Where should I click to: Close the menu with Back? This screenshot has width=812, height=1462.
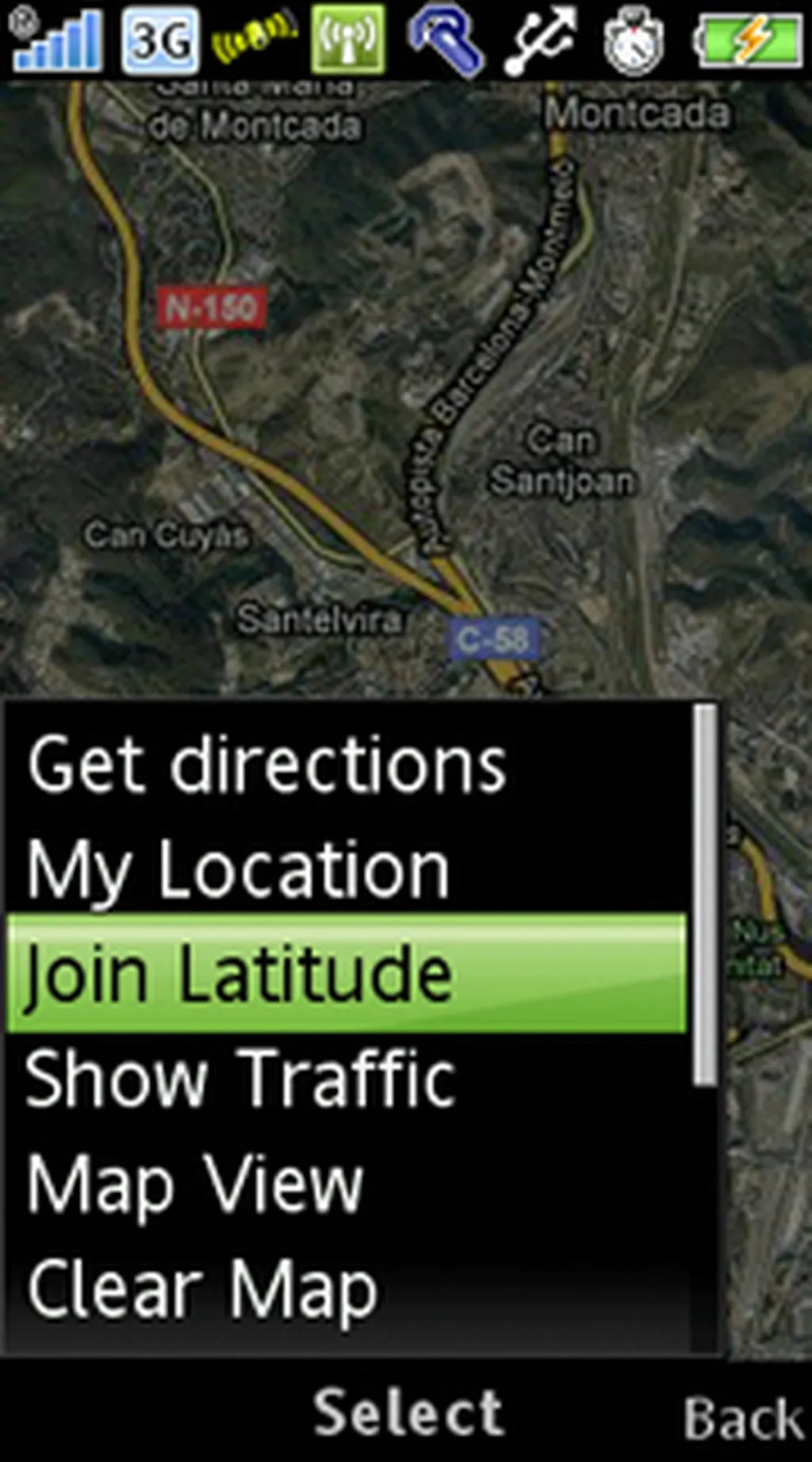(742, 1418)
